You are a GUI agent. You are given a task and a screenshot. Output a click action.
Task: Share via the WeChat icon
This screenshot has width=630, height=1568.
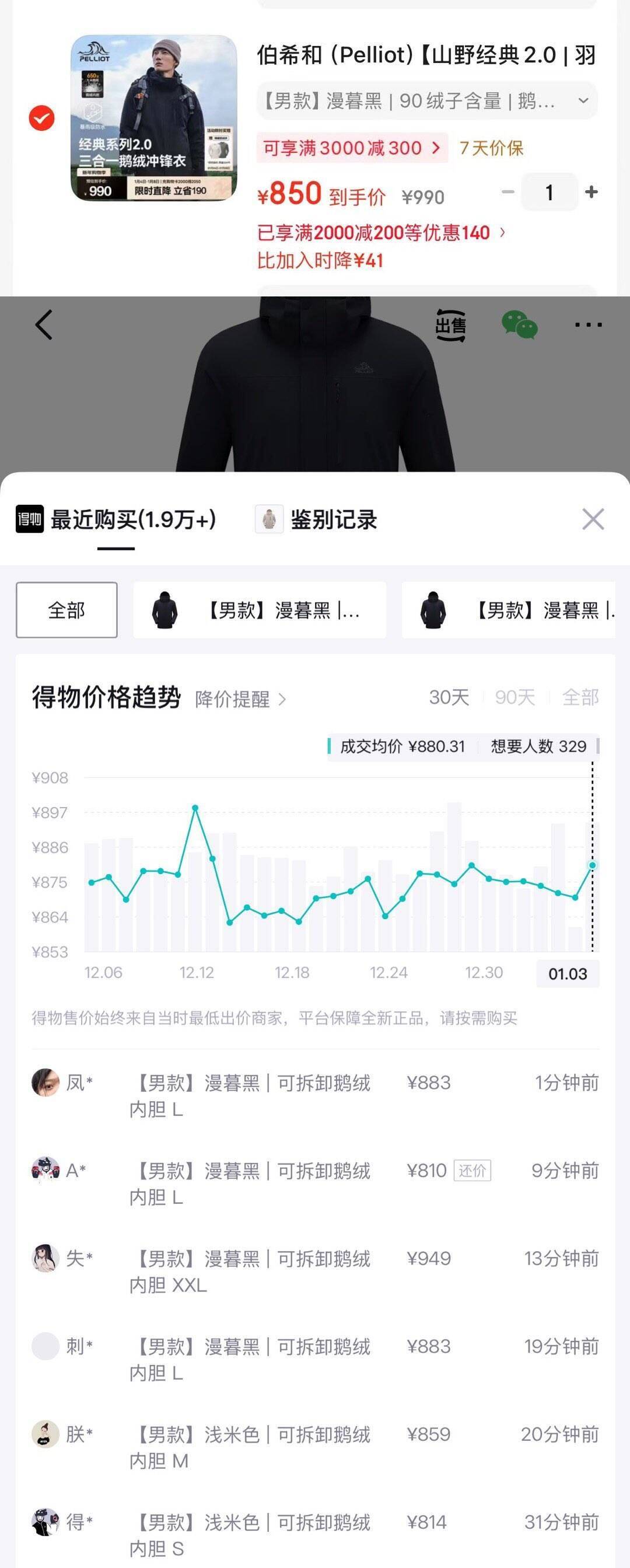(519, 325)
